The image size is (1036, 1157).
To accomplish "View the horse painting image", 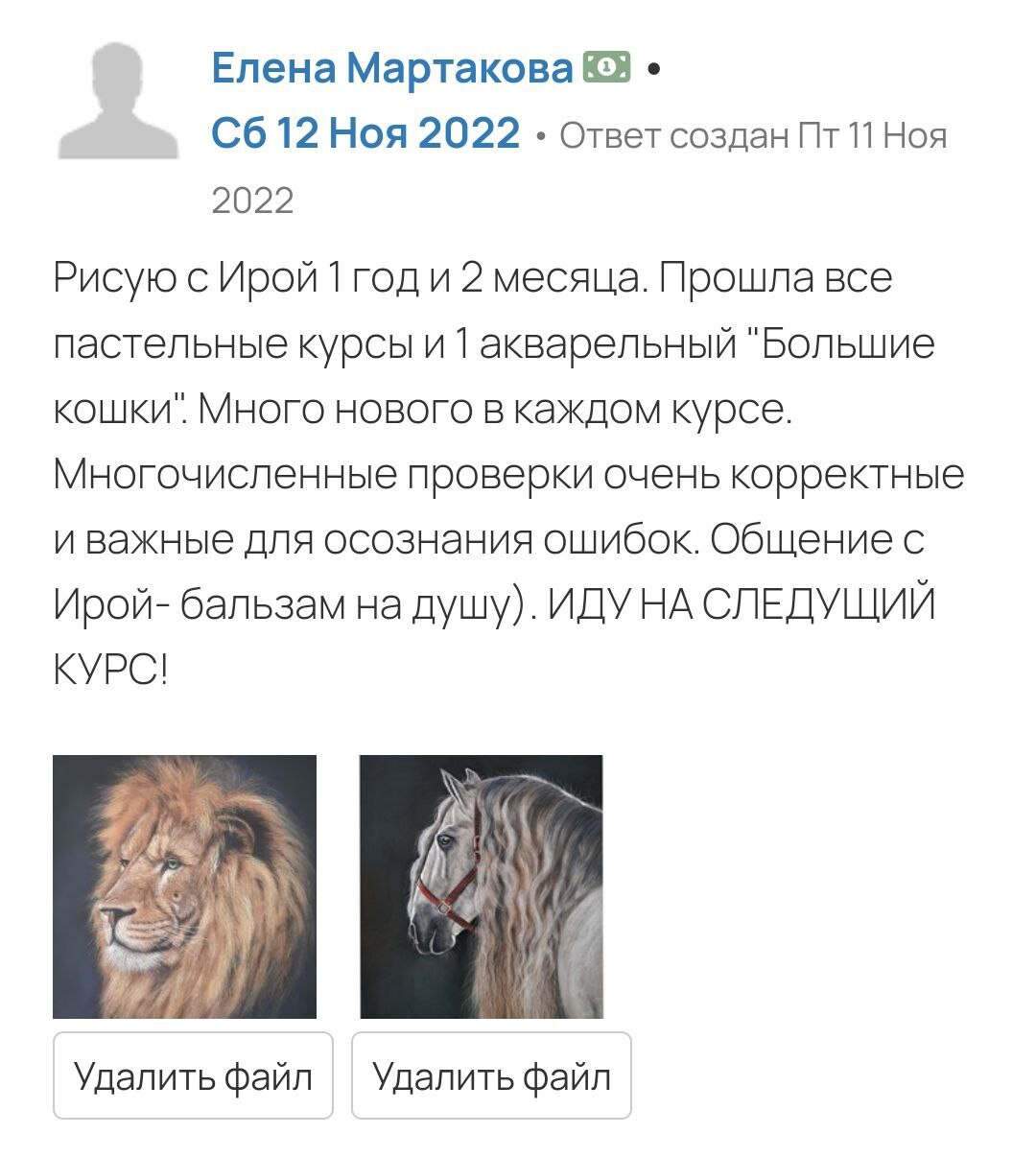I will pyautogui.click(x=482, y=886).
